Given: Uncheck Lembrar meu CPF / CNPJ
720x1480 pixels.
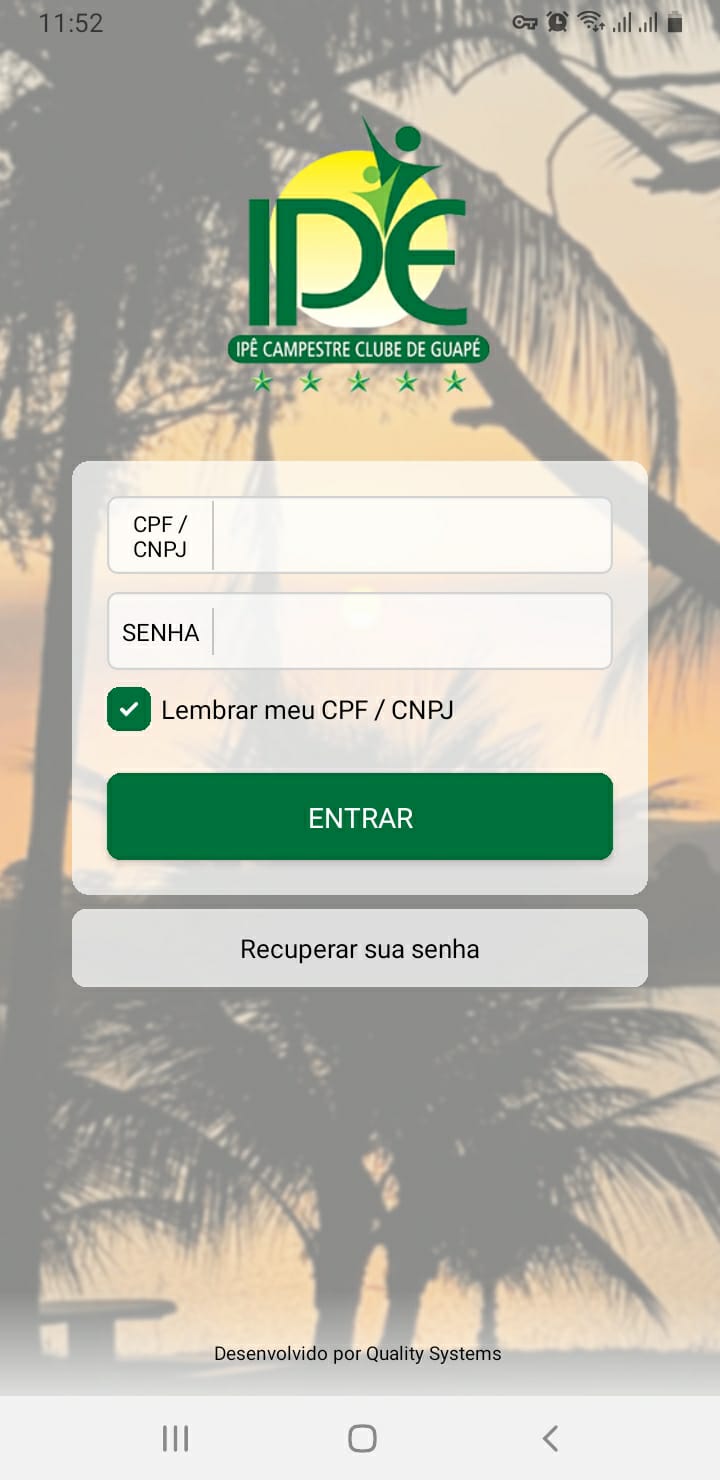Looking at the screenshot, I should pos(129,710).
